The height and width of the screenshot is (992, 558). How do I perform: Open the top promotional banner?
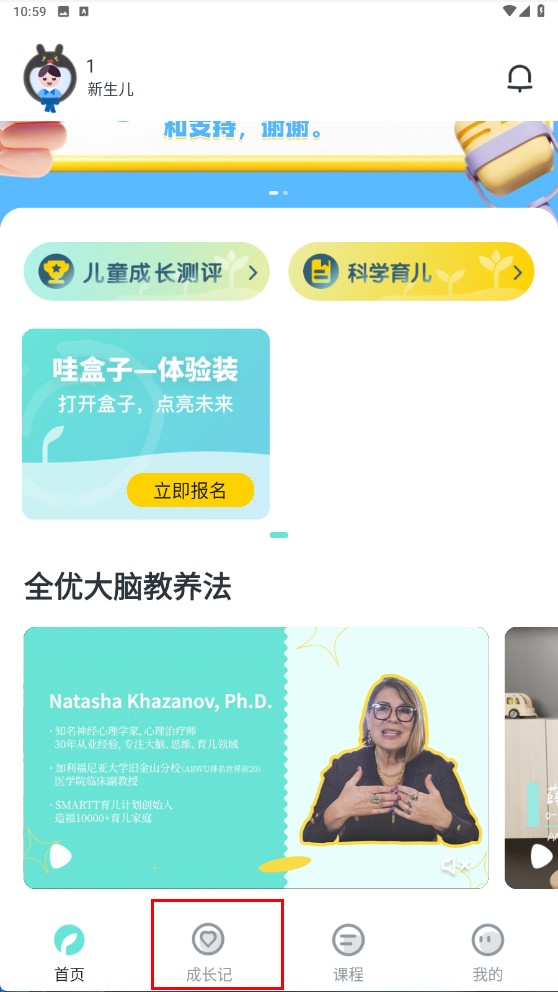(x=279, y=163)
